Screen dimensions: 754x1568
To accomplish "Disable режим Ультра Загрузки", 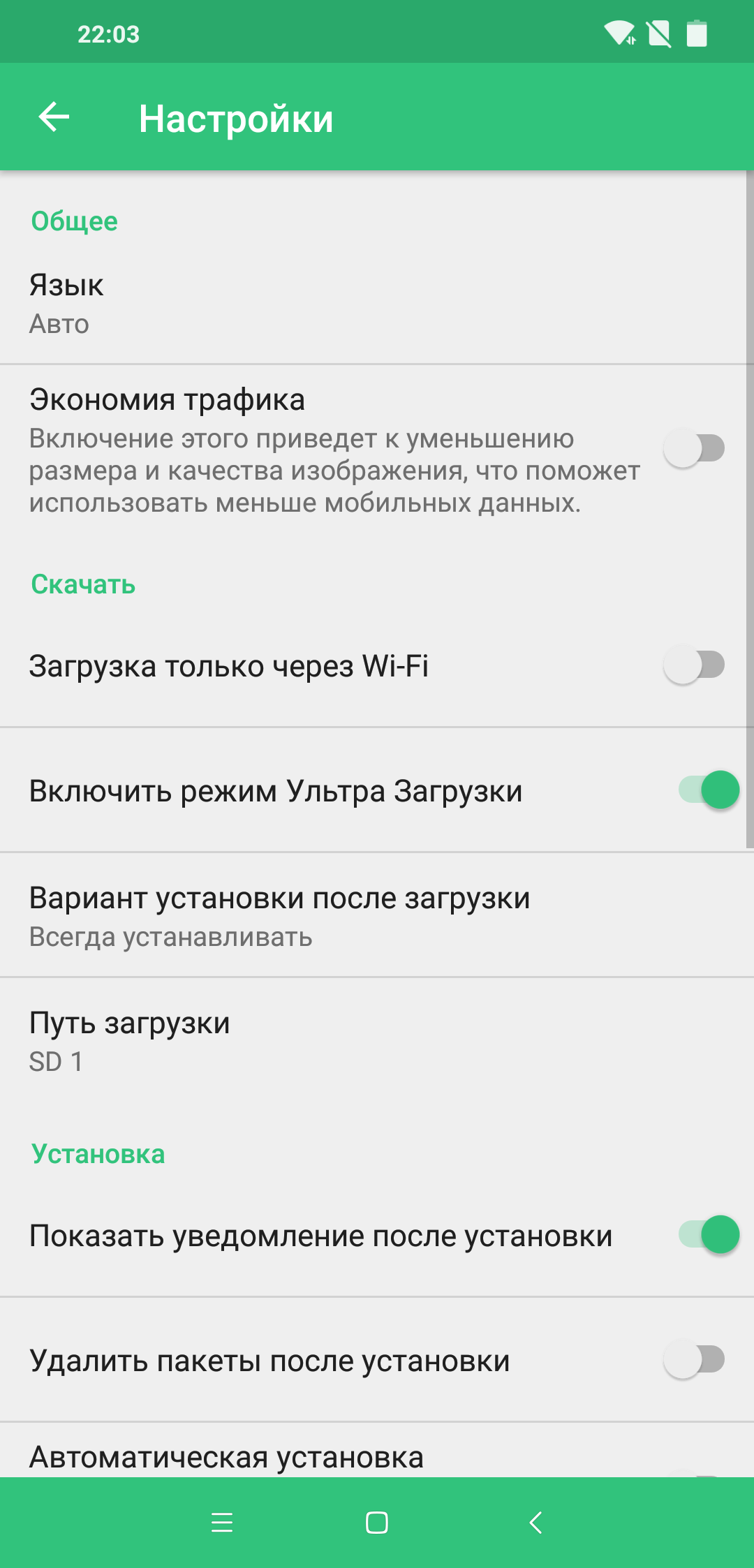I will coord(709,790).
